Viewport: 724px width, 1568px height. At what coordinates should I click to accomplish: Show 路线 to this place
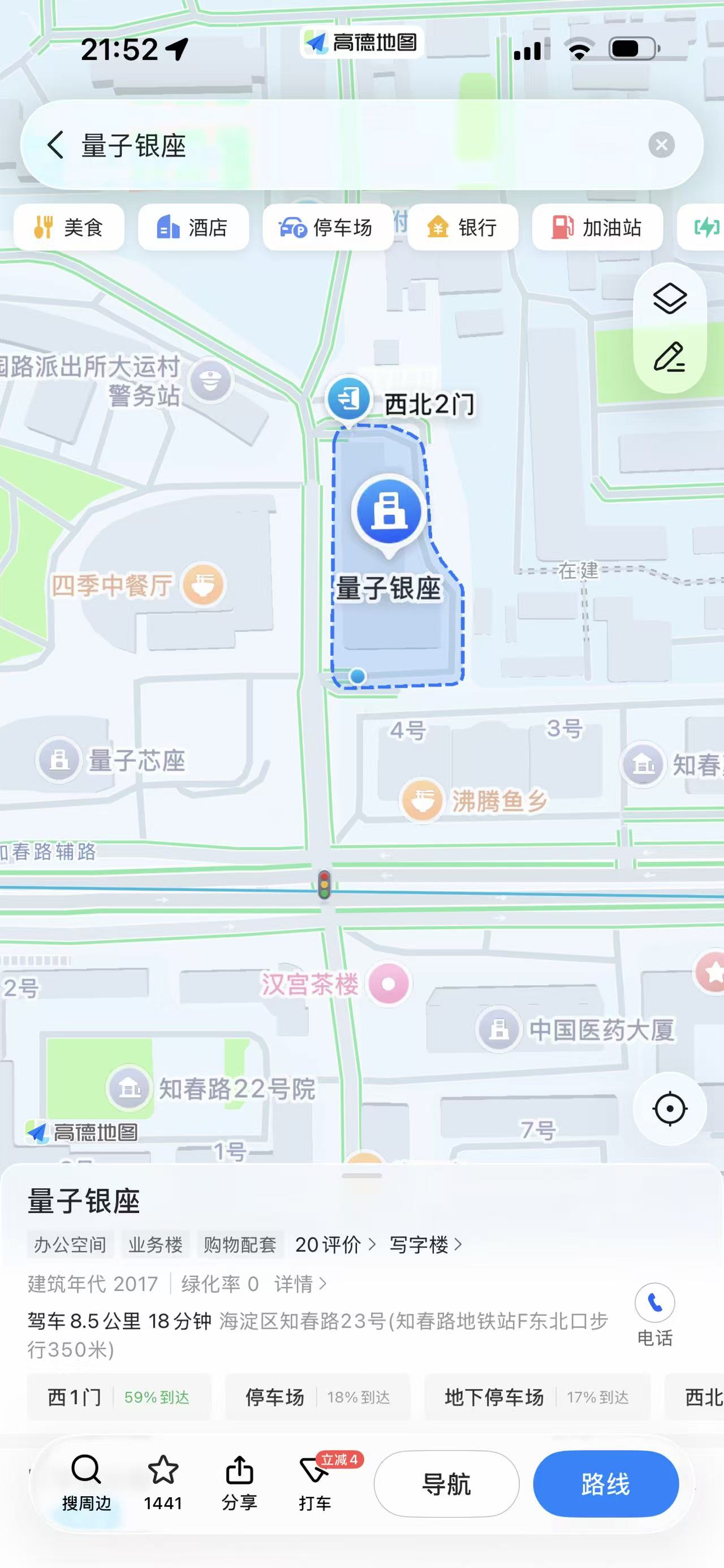tap(606, 1484)
